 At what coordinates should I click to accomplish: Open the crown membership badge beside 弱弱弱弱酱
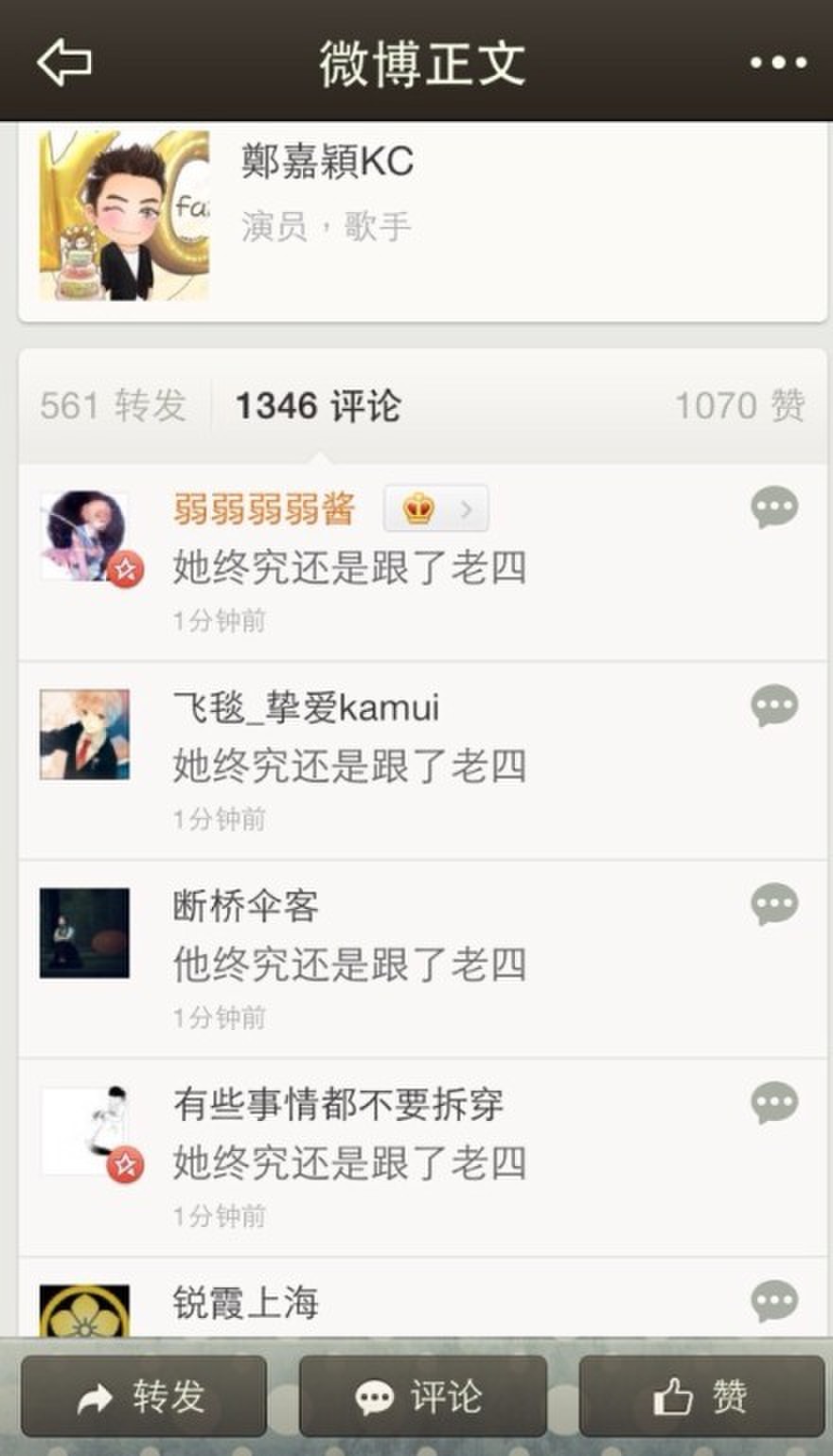(435, 509)
